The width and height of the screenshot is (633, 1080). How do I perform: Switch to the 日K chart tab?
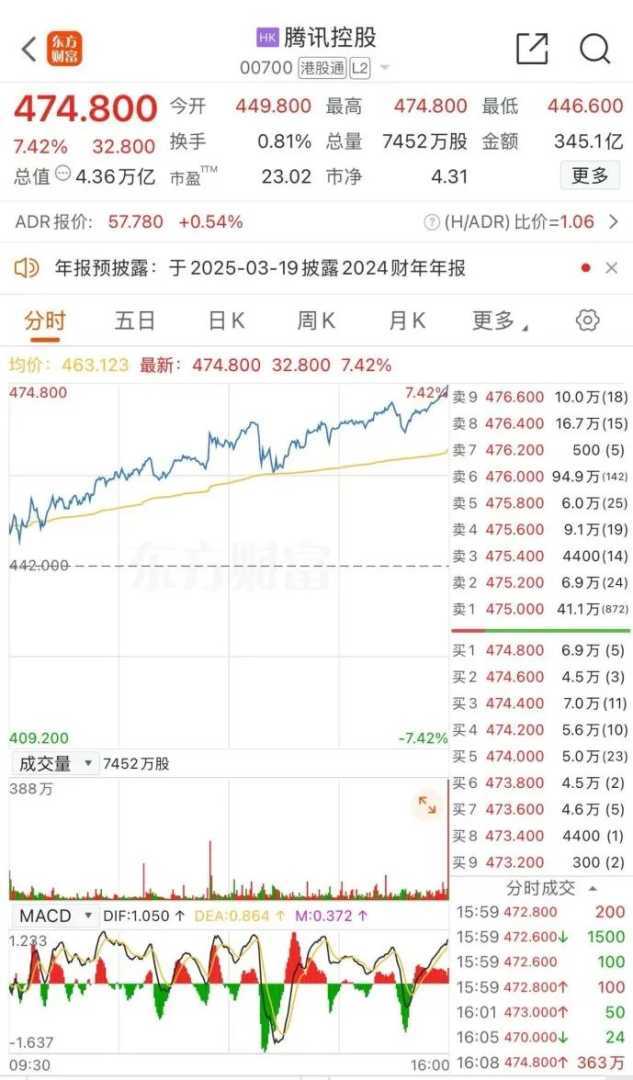pyautogui.click(x=226, y=321)
